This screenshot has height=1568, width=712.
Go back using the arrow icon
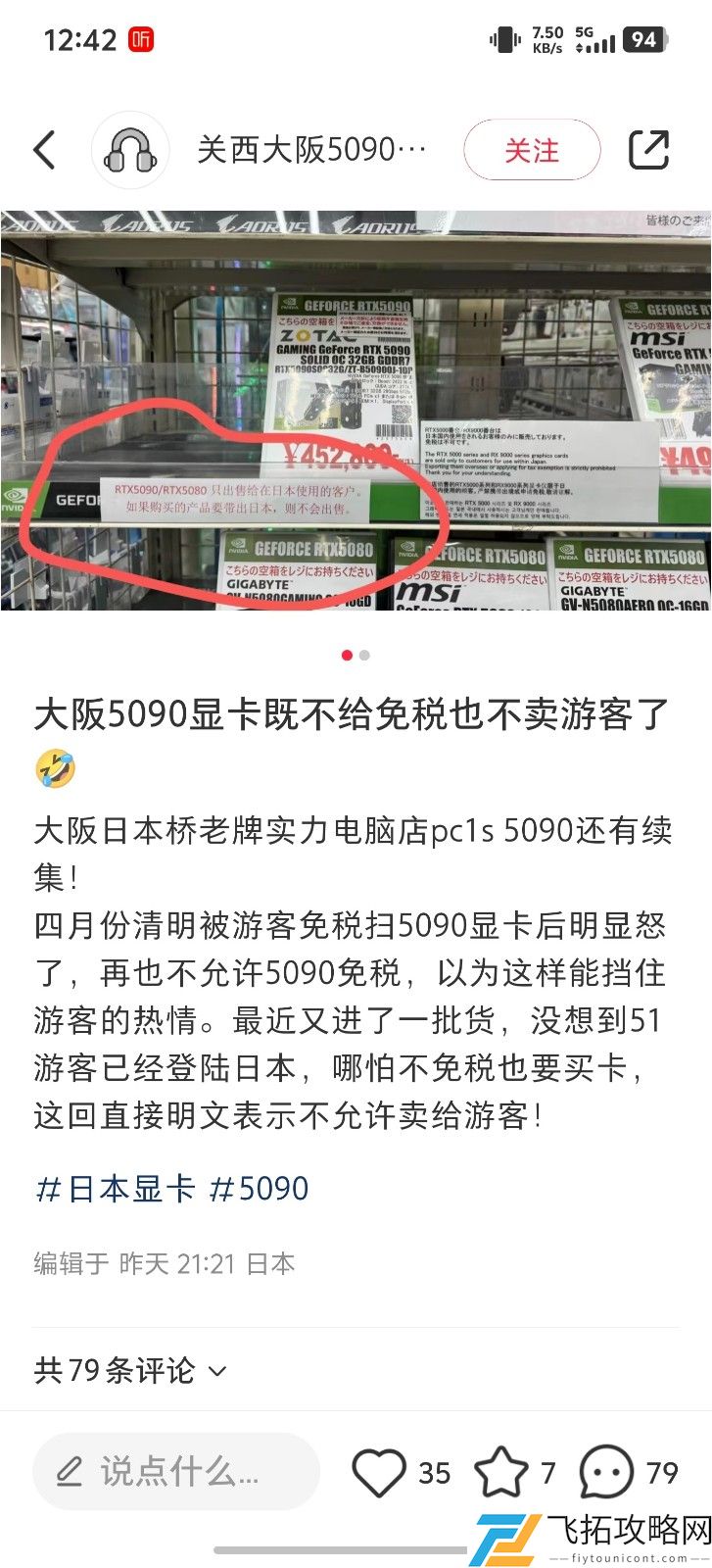tap(45, 150)
